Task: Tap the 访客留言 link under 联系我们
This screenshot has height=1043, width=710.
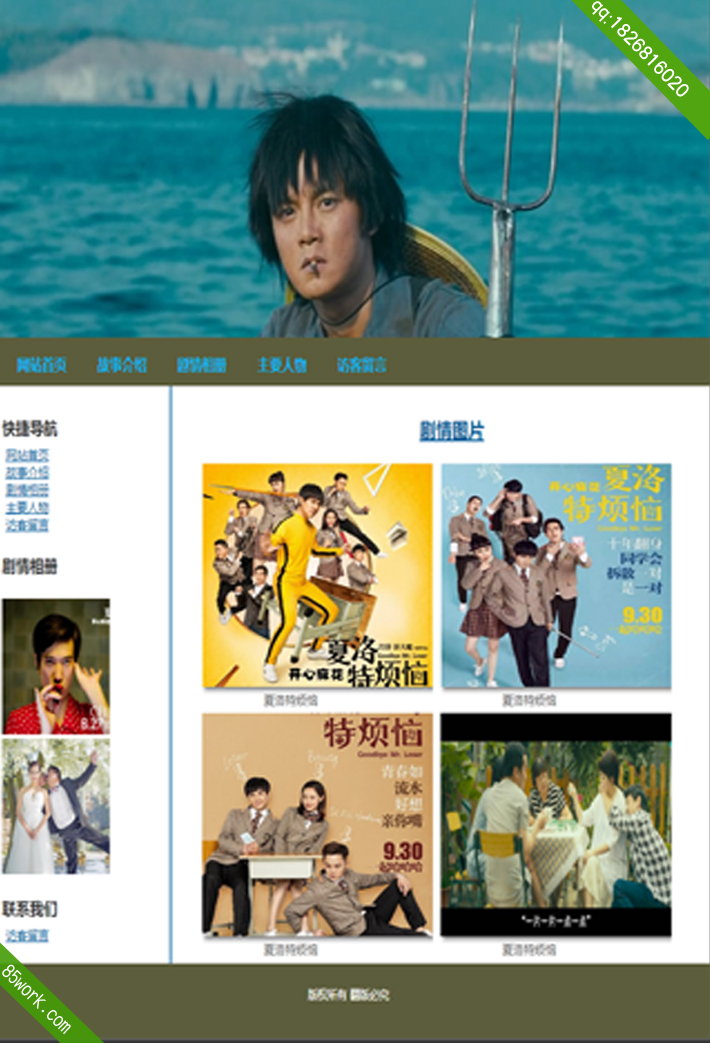Action: 27,936
